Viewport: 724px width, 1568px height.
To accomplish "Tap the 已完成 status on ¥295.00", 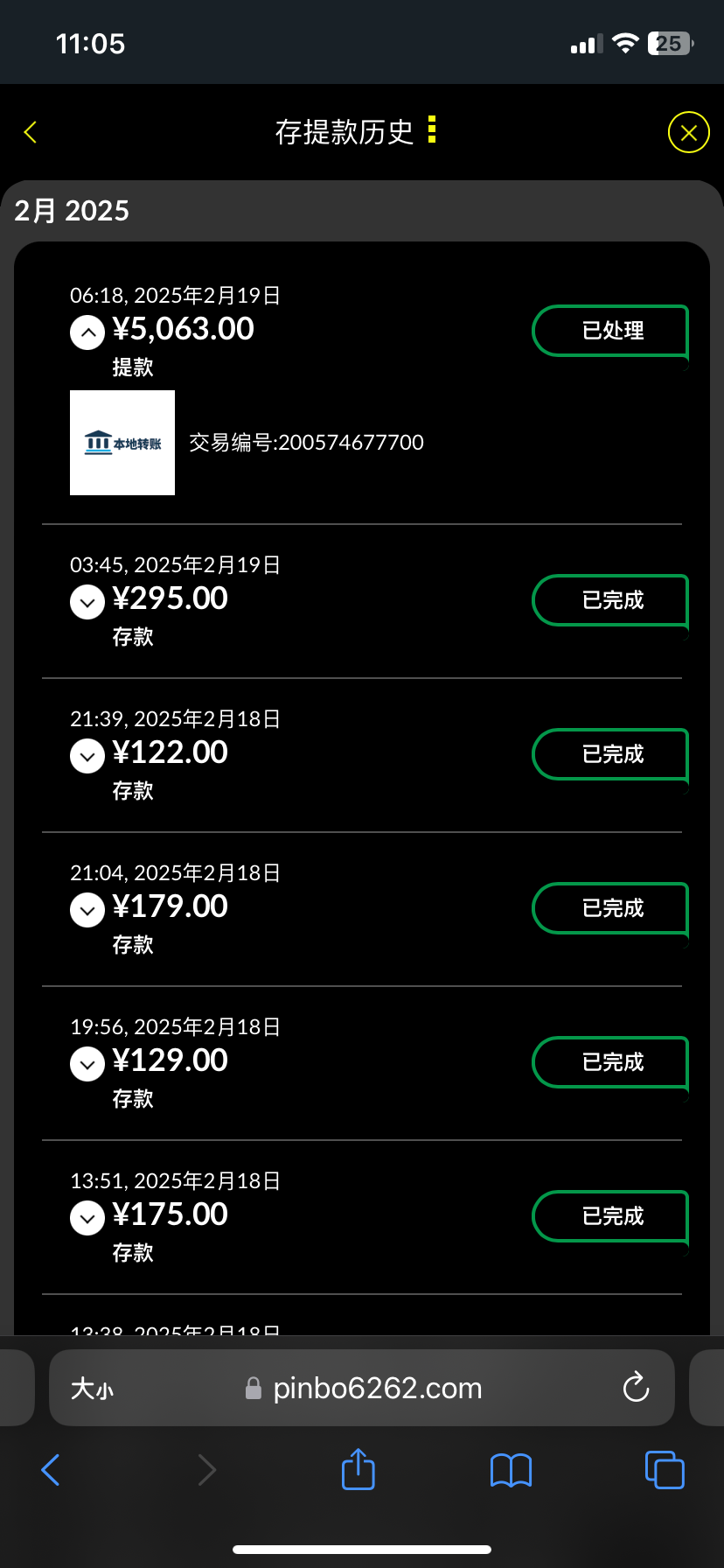I will coord(611,600).
